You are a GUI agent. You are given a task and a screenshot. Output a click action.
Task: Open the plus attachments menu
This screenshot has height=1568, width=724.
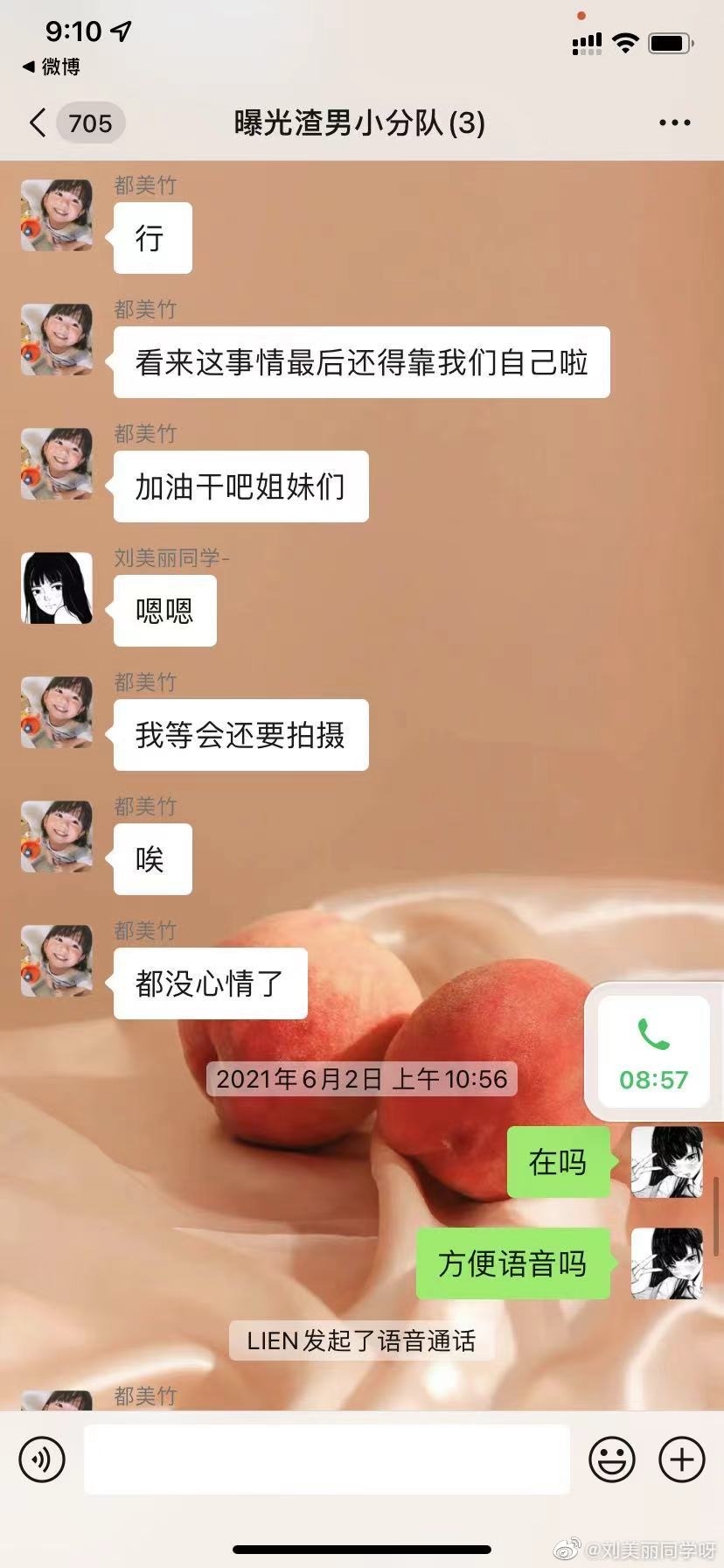pyautogui.click(x=681, y=1459)
